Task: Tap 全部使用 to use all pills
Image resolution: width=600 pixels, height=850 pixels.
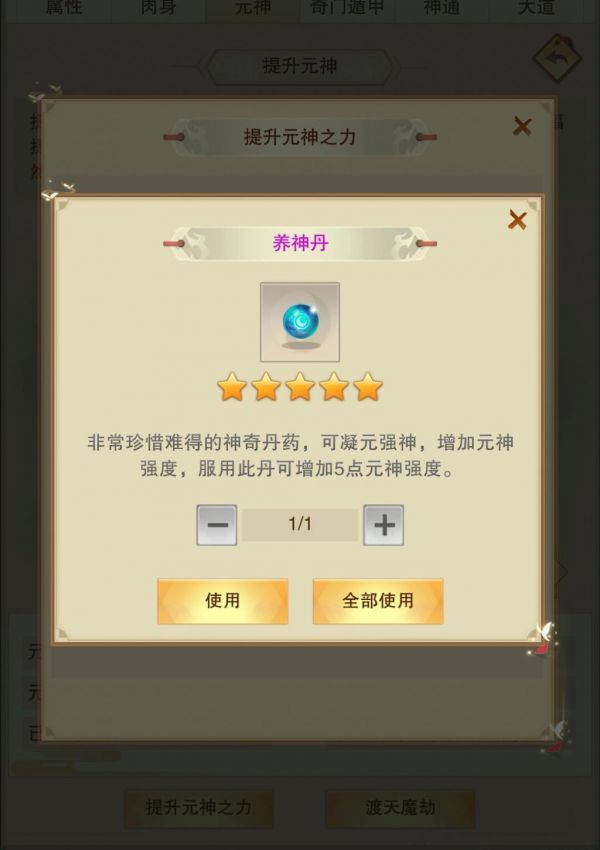Action: click(378, 601)
